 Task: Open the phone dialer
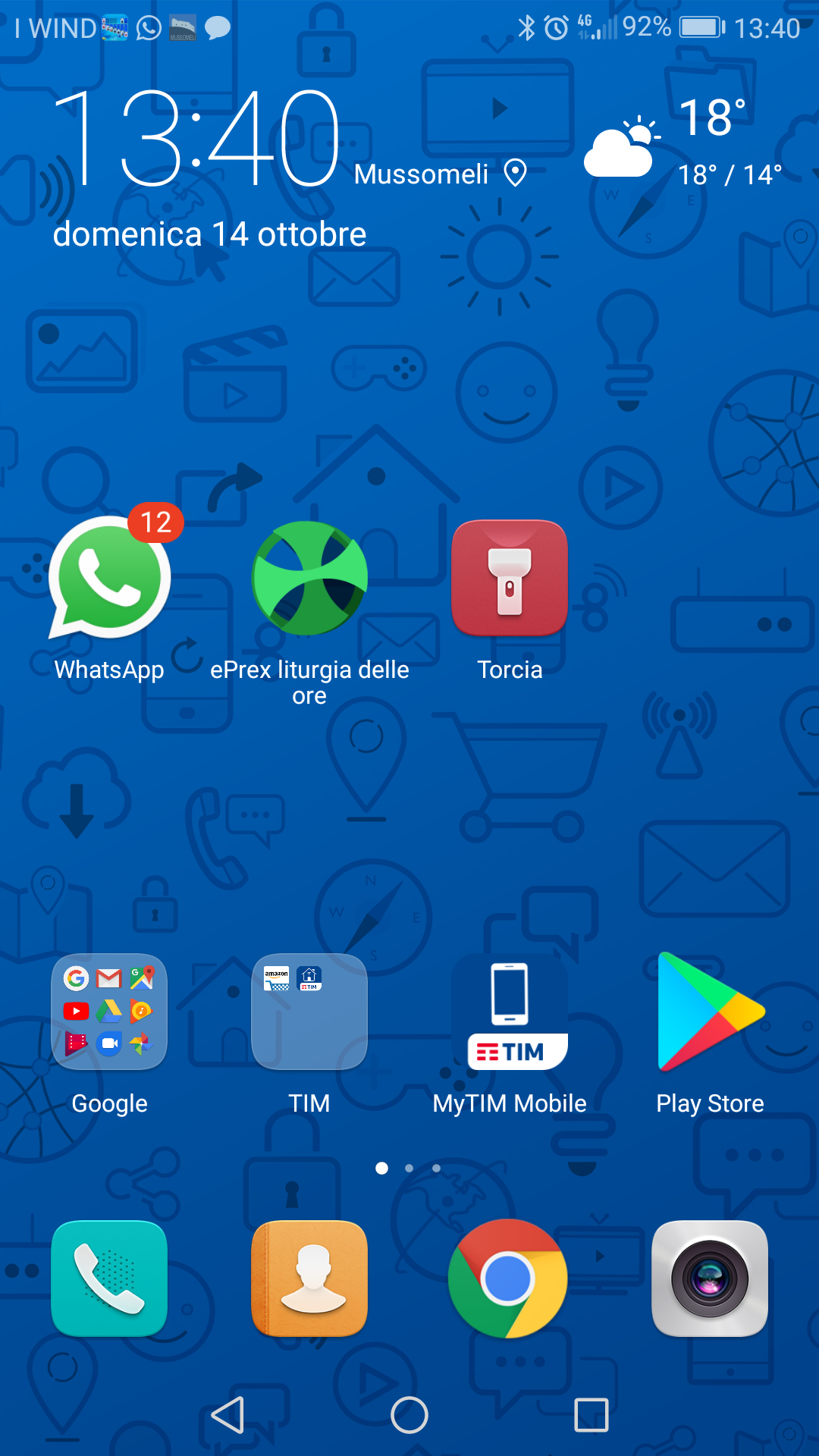tap(109, 1279)
